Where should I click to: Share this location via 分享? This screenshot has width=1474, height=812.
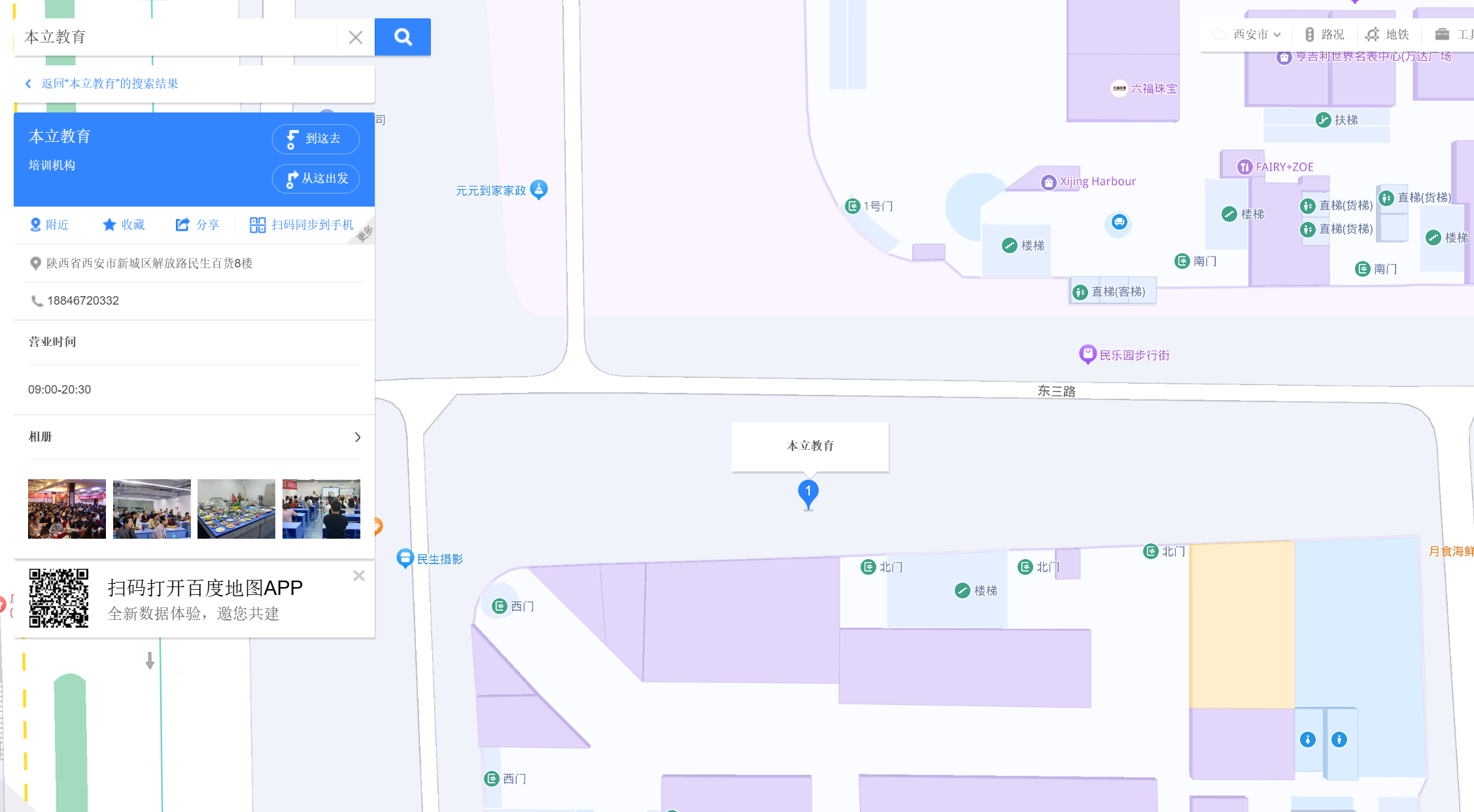197,225
